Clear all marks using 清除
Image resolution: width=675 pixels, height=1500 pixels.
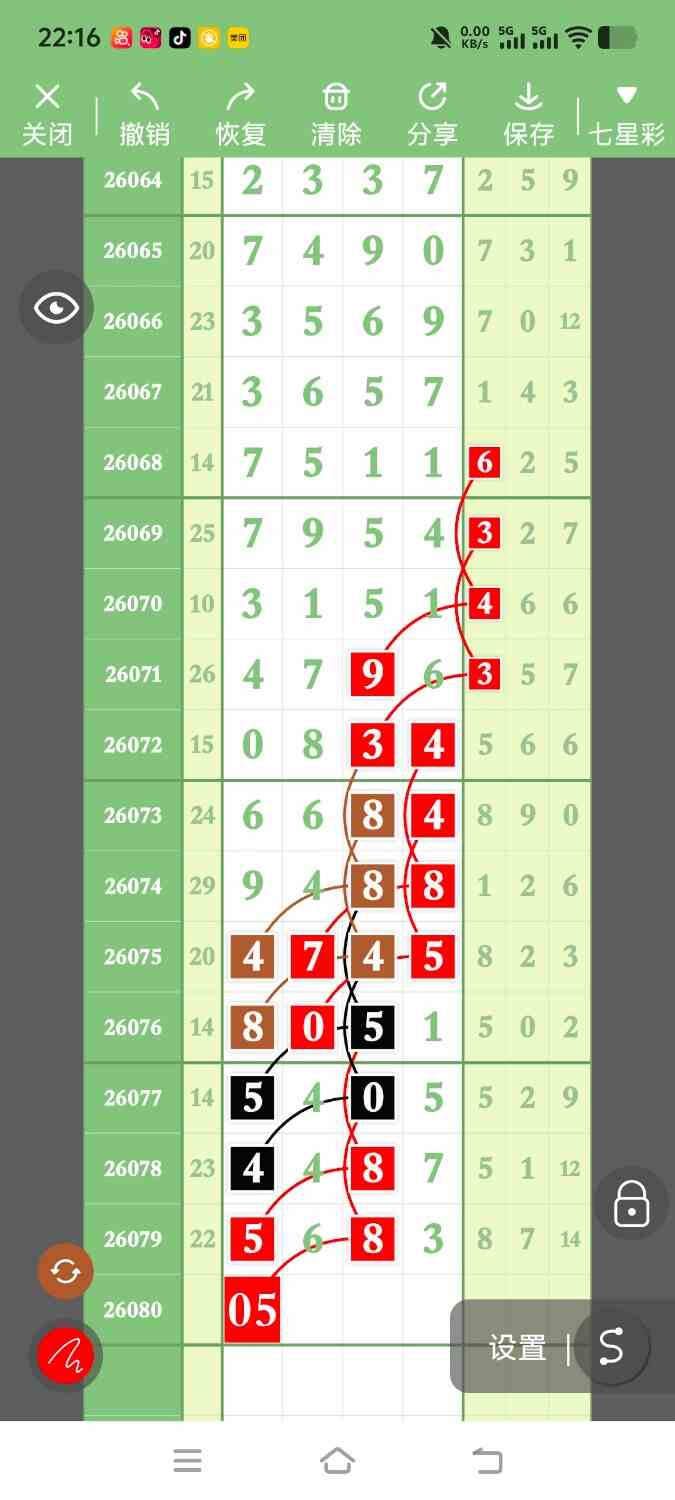[x=336, y=115]
